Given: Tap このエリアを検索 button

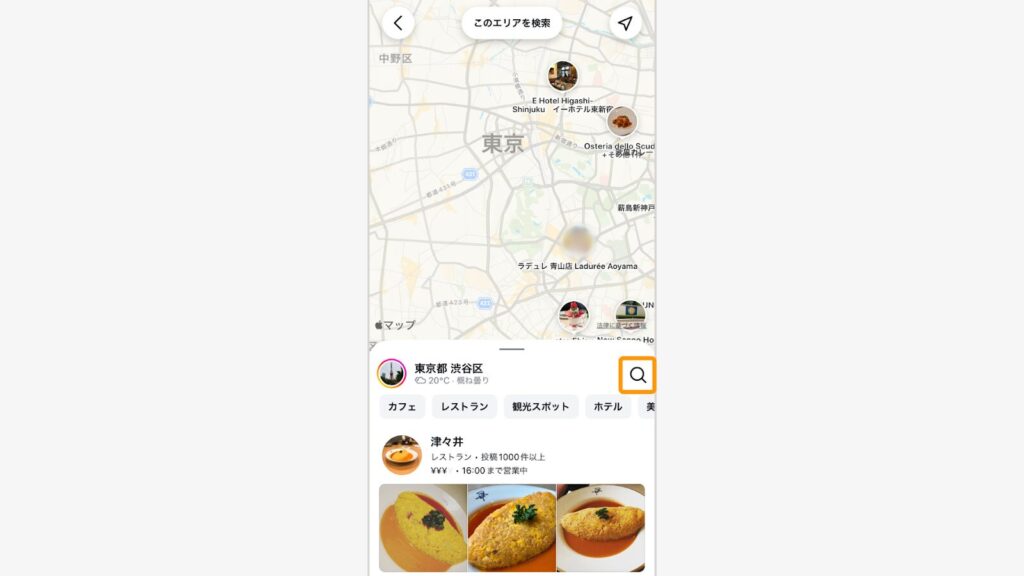Looking at the screenshot, I should 511,23.
